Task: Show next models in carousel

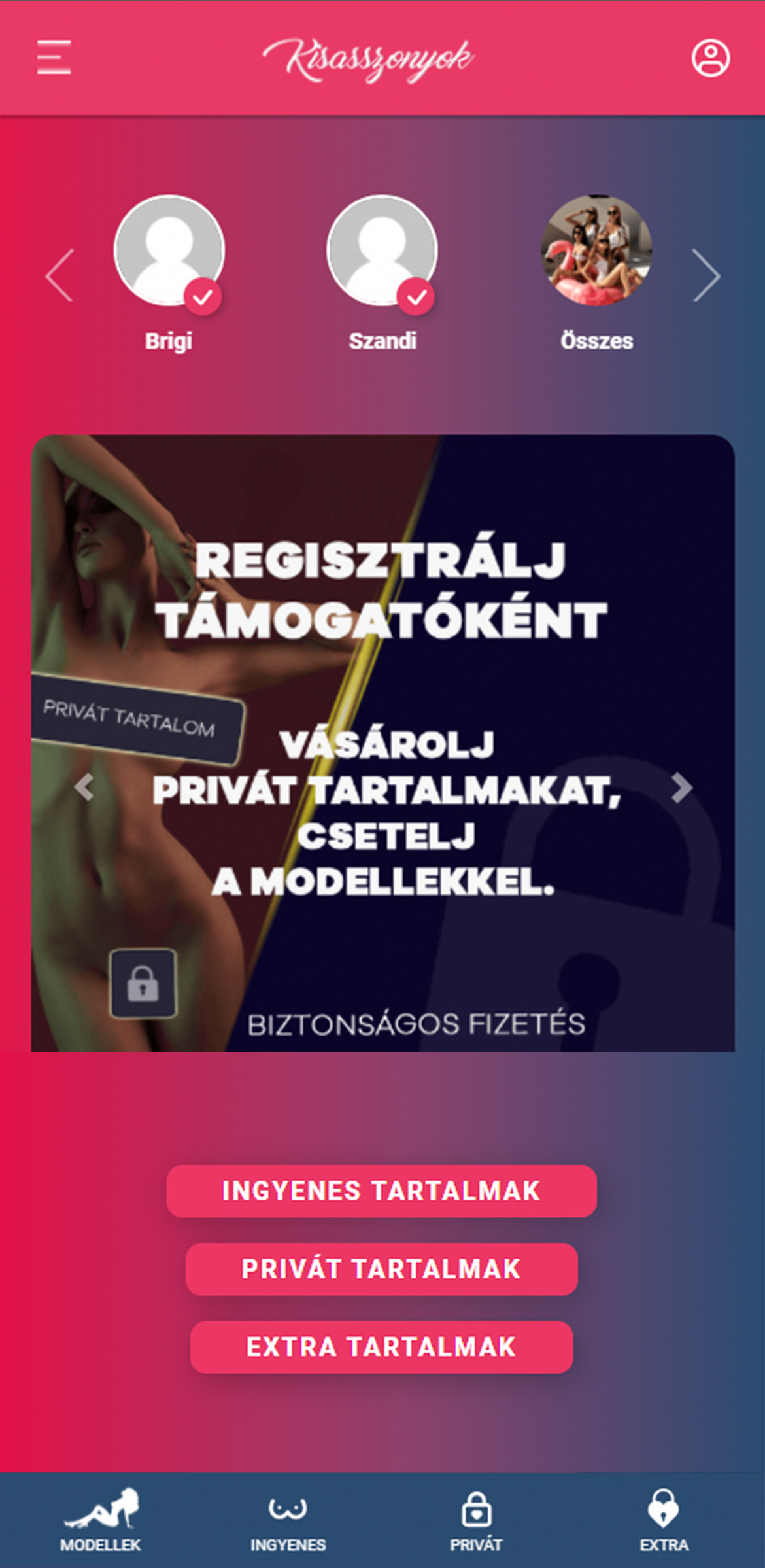Action: point(706,275)
